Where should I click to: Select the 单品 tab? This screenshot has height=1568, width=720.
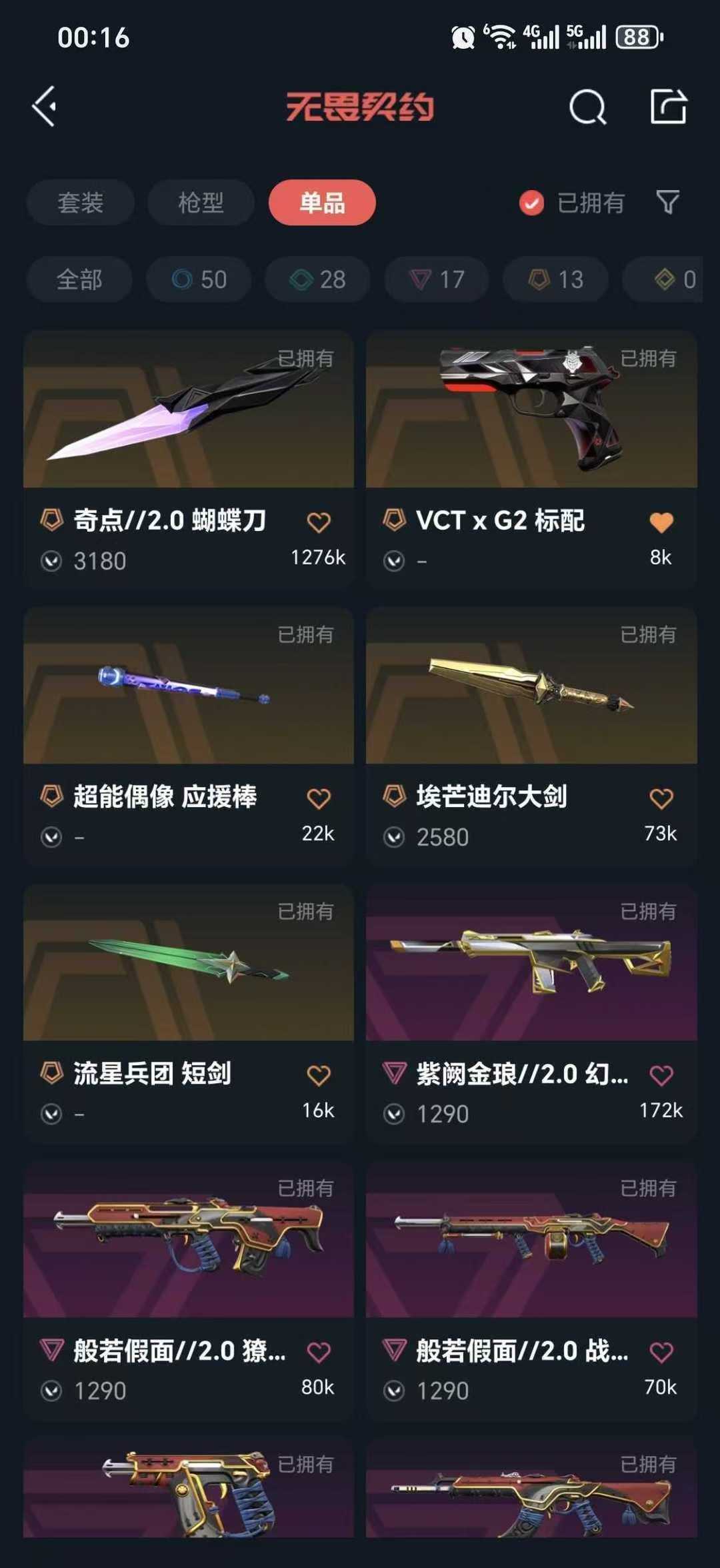click(322, 202)
